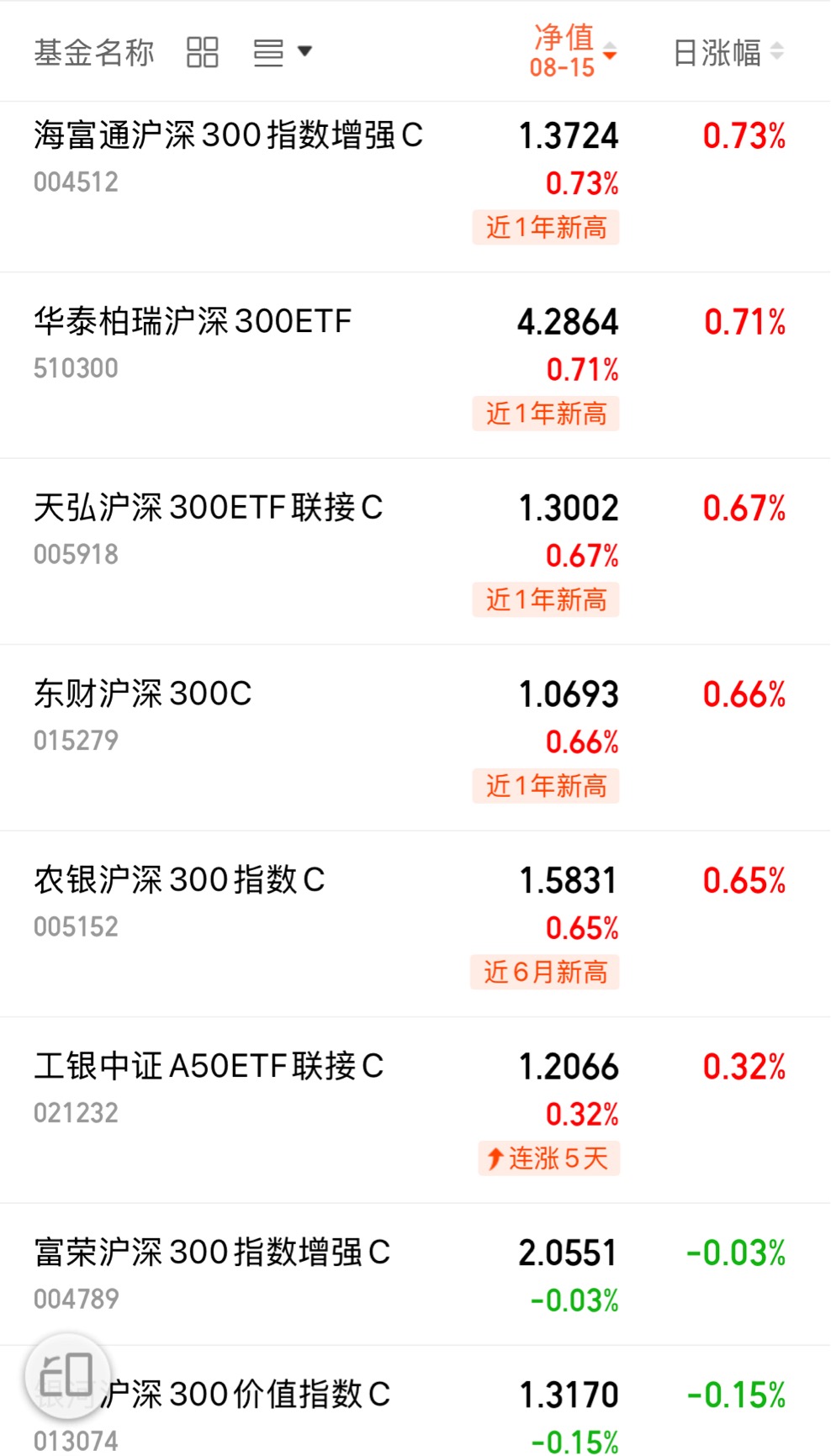Switch to grid view layout
Screen dimensions: 831x1456
click(x=202, y=52)
